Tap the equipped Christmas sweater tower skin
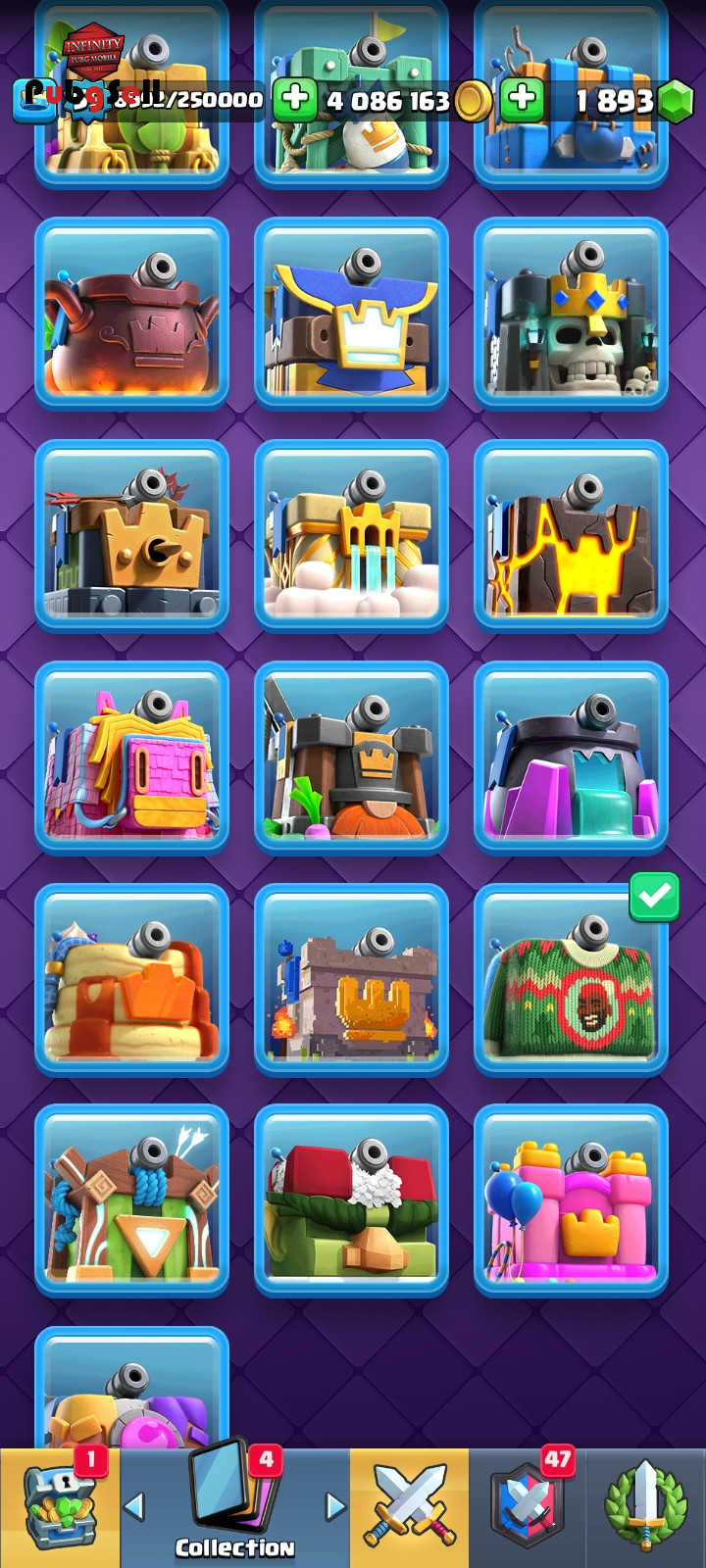The width and height of the screenshot is (706, 1568). [571, 979]
